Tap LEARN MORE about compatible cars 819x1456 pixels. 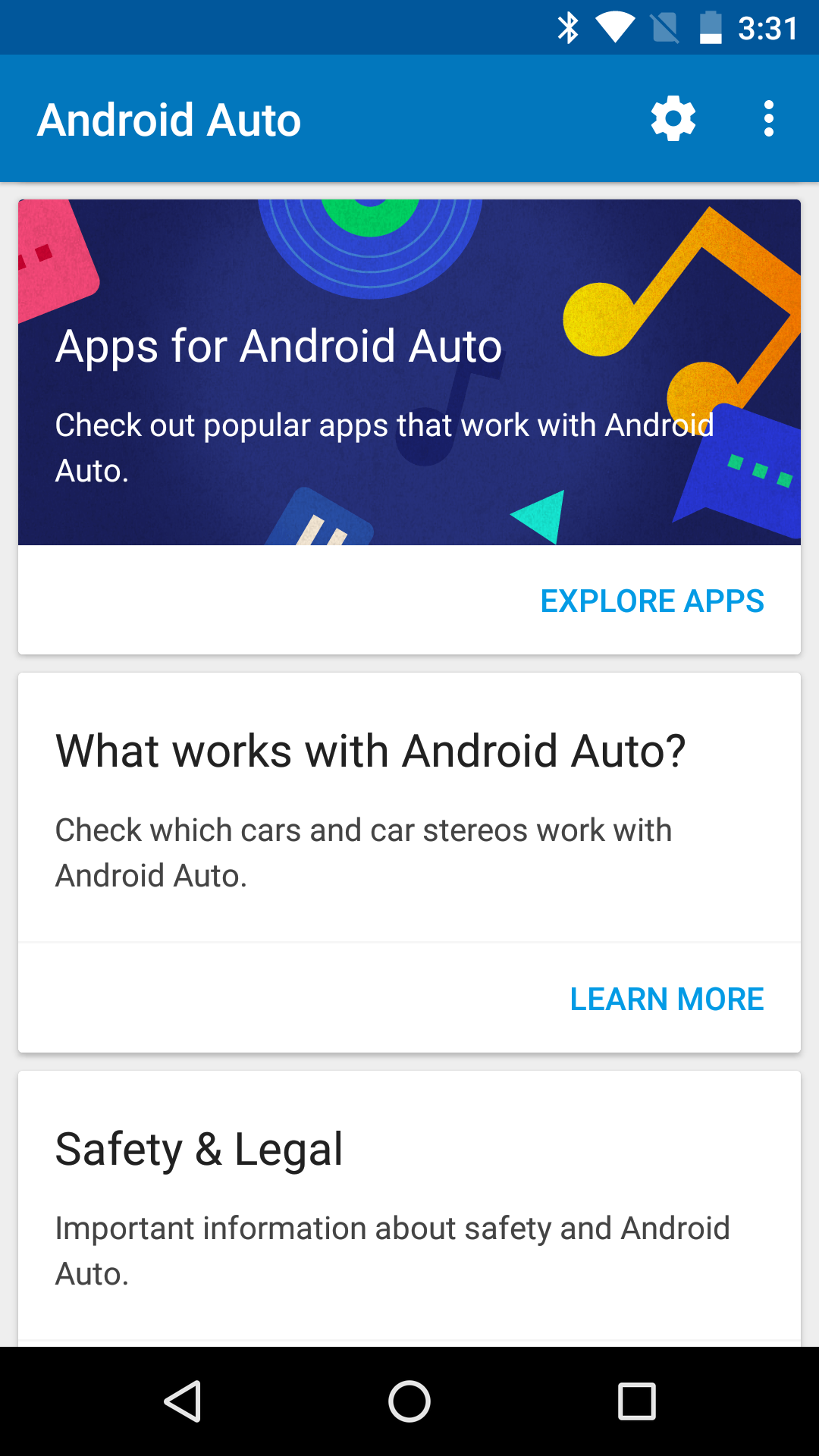(667, 999)
